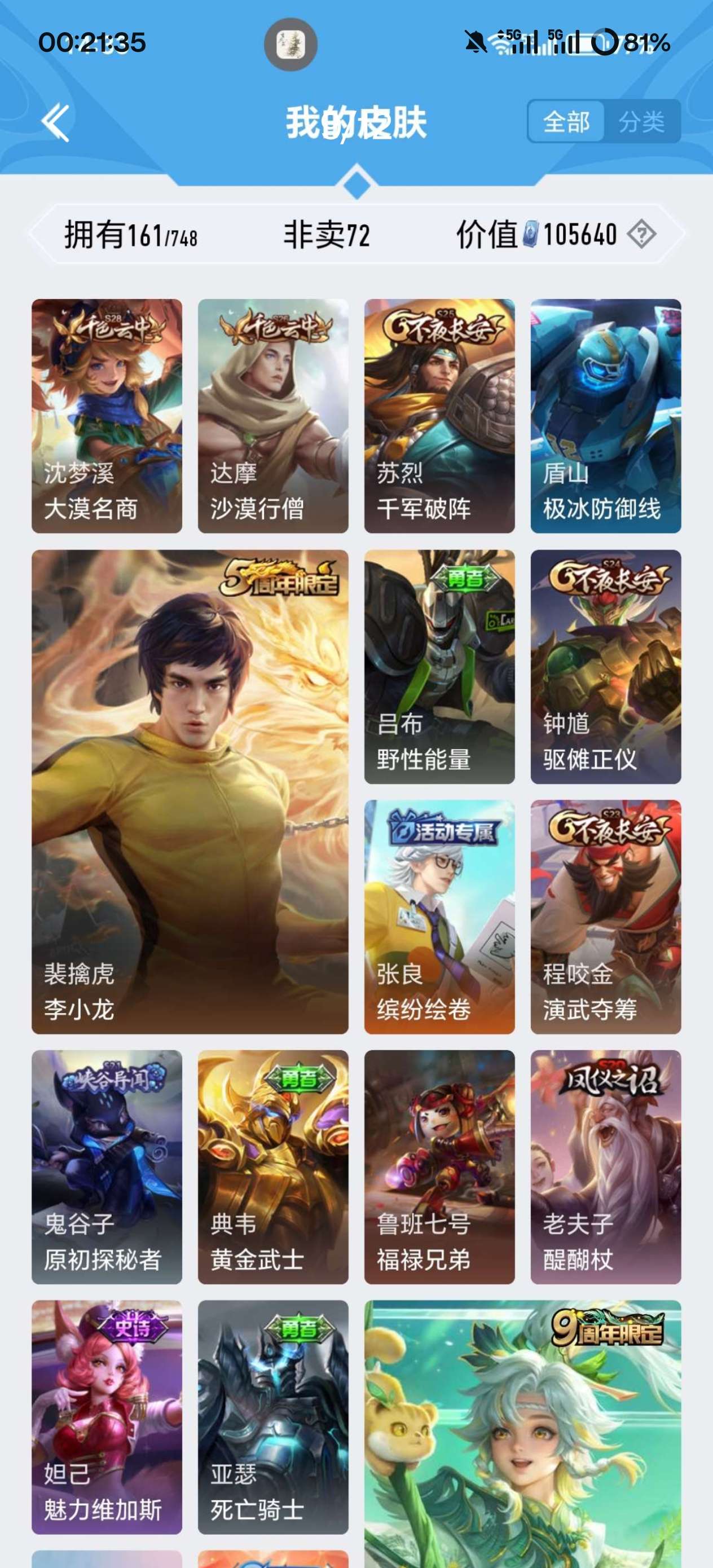Open 老夫子 醍醐杖 skin card
Screen dimensions: 713x1568
point(605,1167)
